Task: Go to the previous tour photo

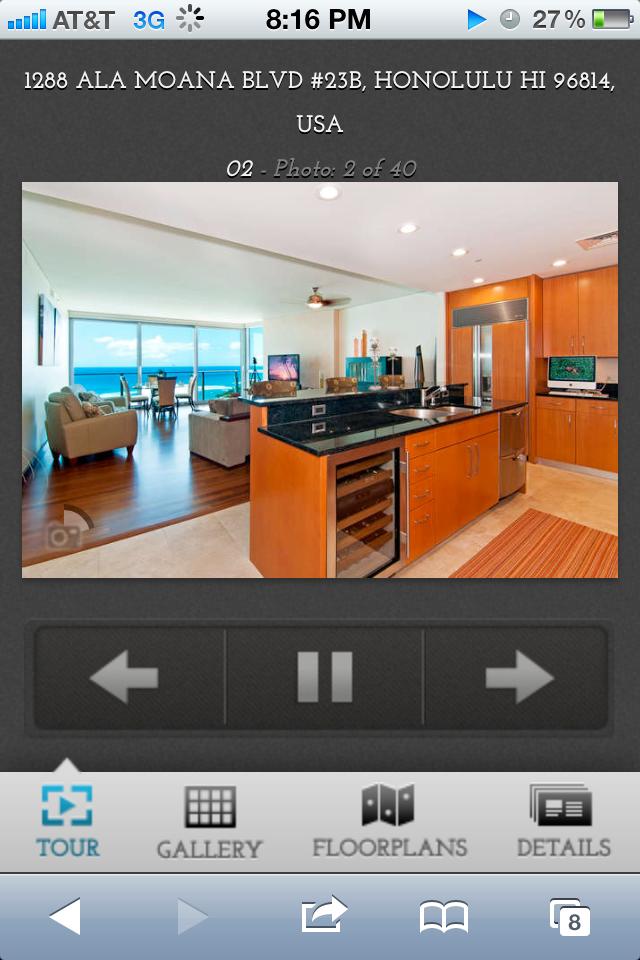Action: point(126,678)
